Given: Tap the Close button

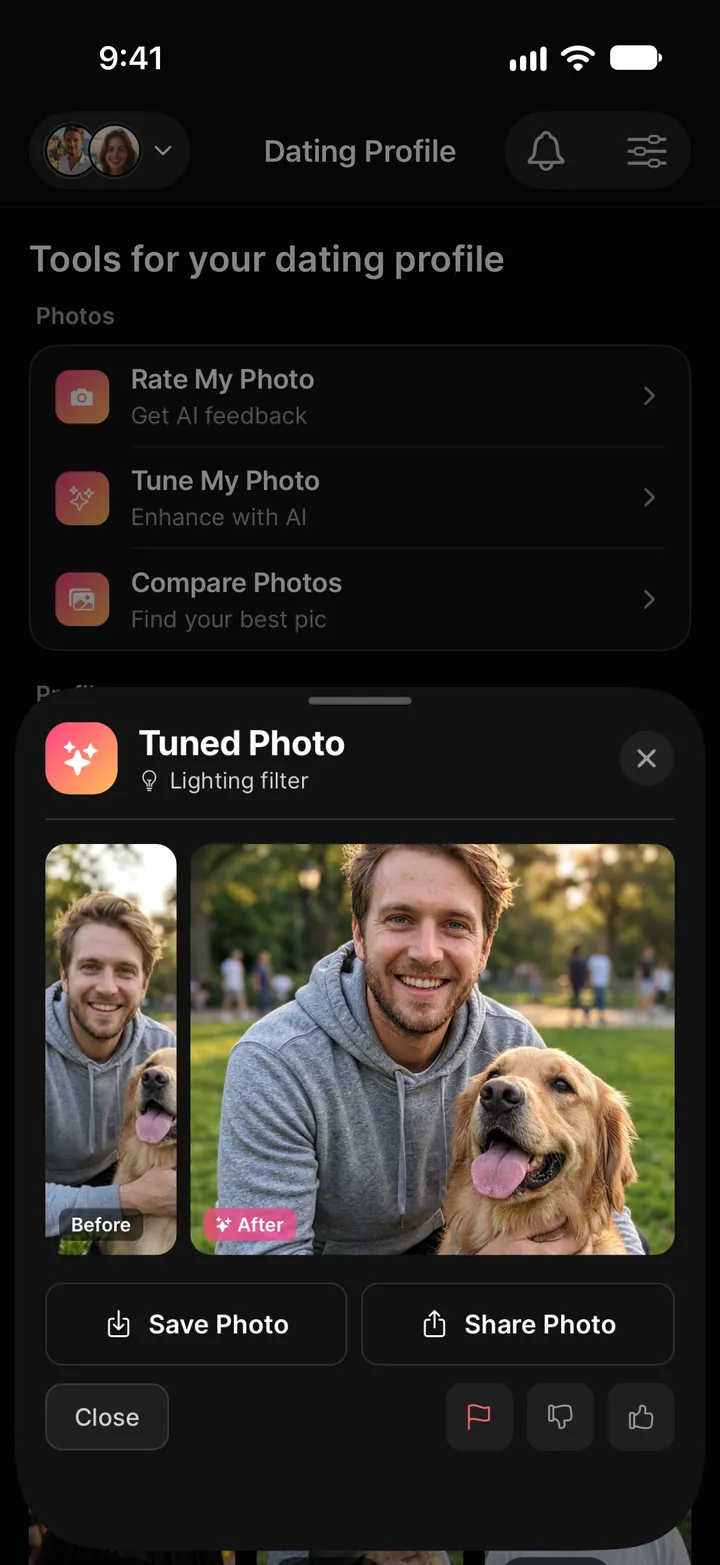Looking at the screenshot, I should point(107,1417).
